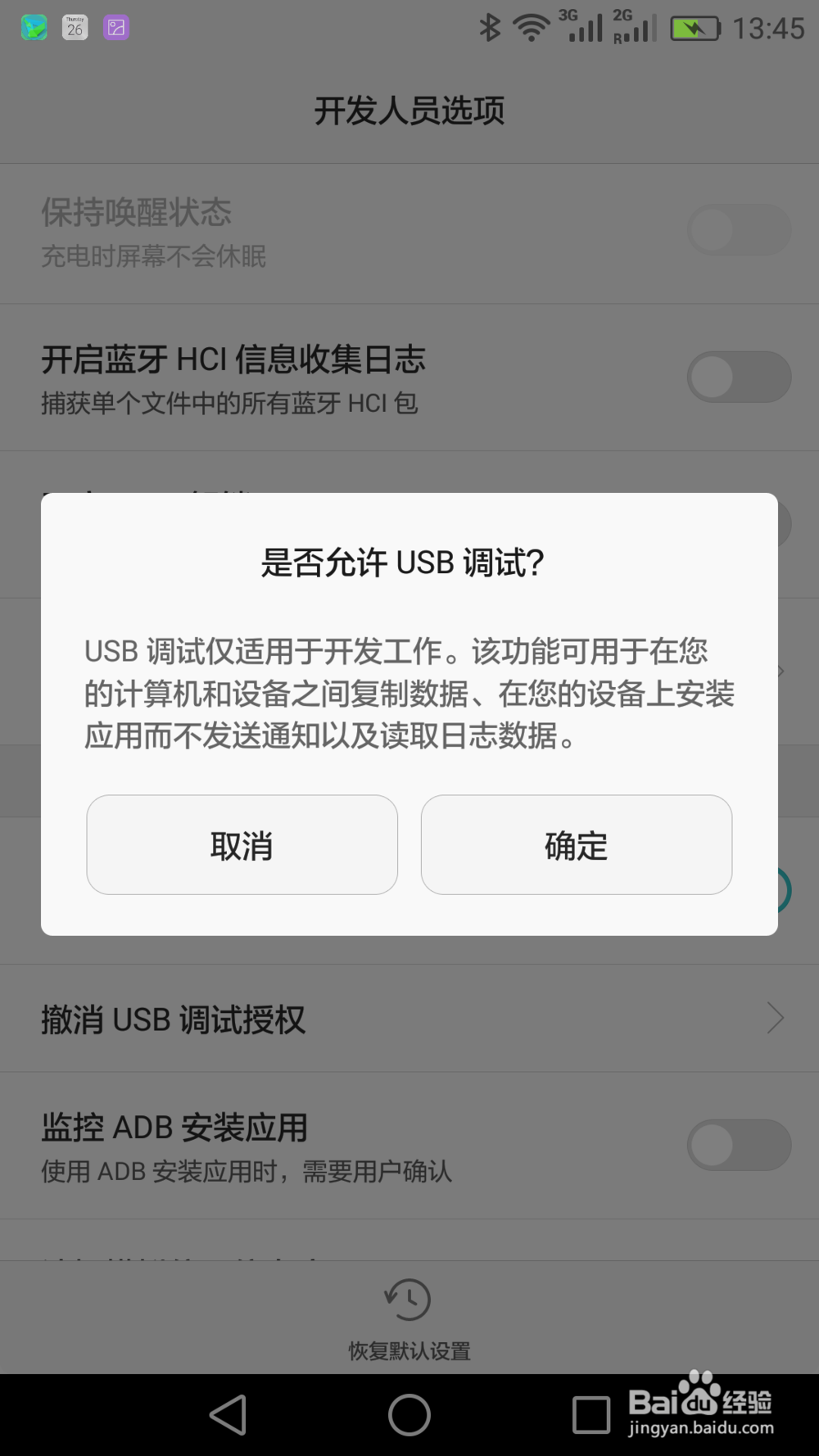Viewport: 819px width, 1456px height.
Task: Cancel the USB debugging dialog with 取消
Action: pos(242,845)
